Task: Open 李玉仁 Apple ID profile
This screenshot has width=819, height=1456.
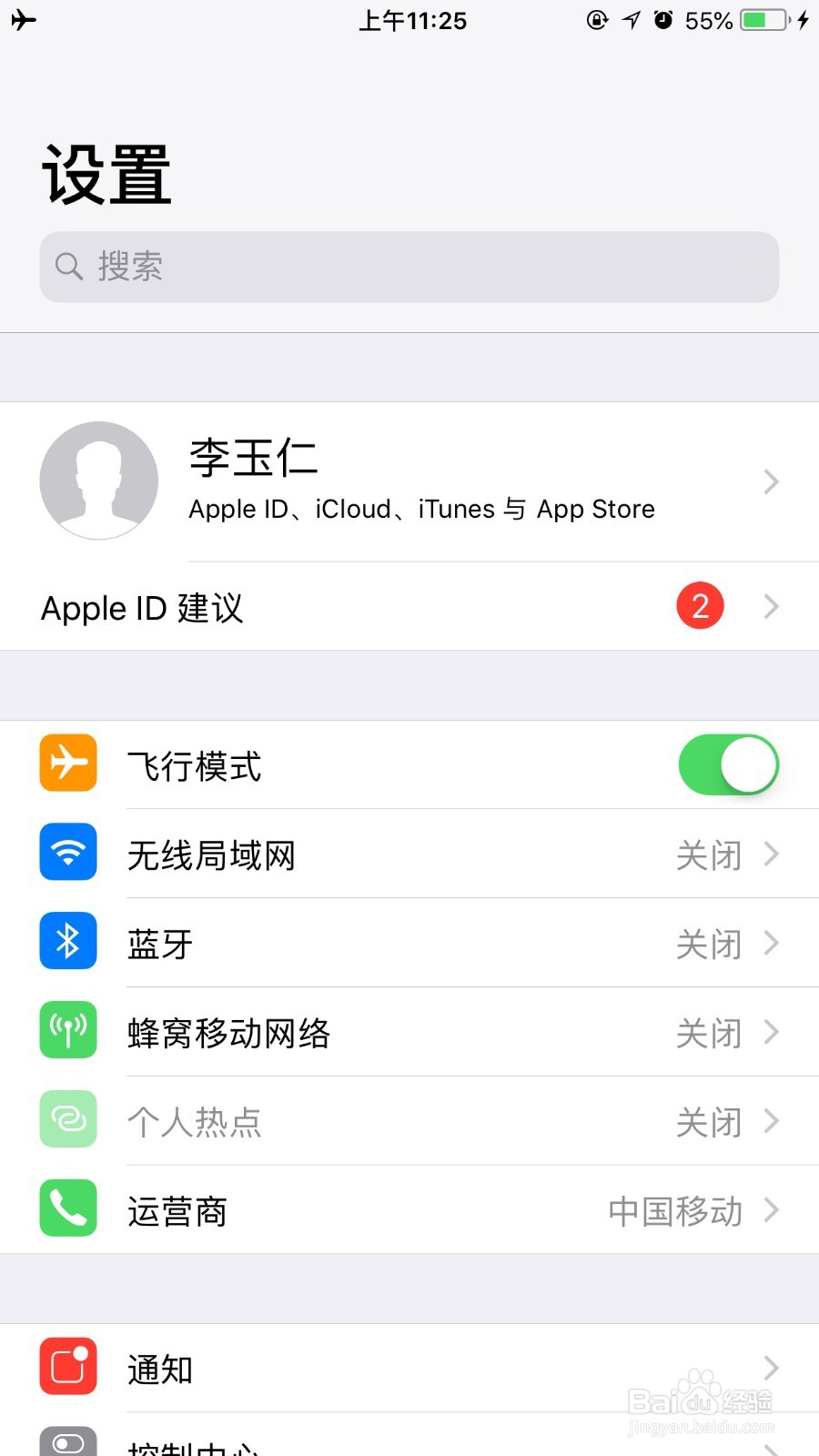Action: (x=409, y=481)
